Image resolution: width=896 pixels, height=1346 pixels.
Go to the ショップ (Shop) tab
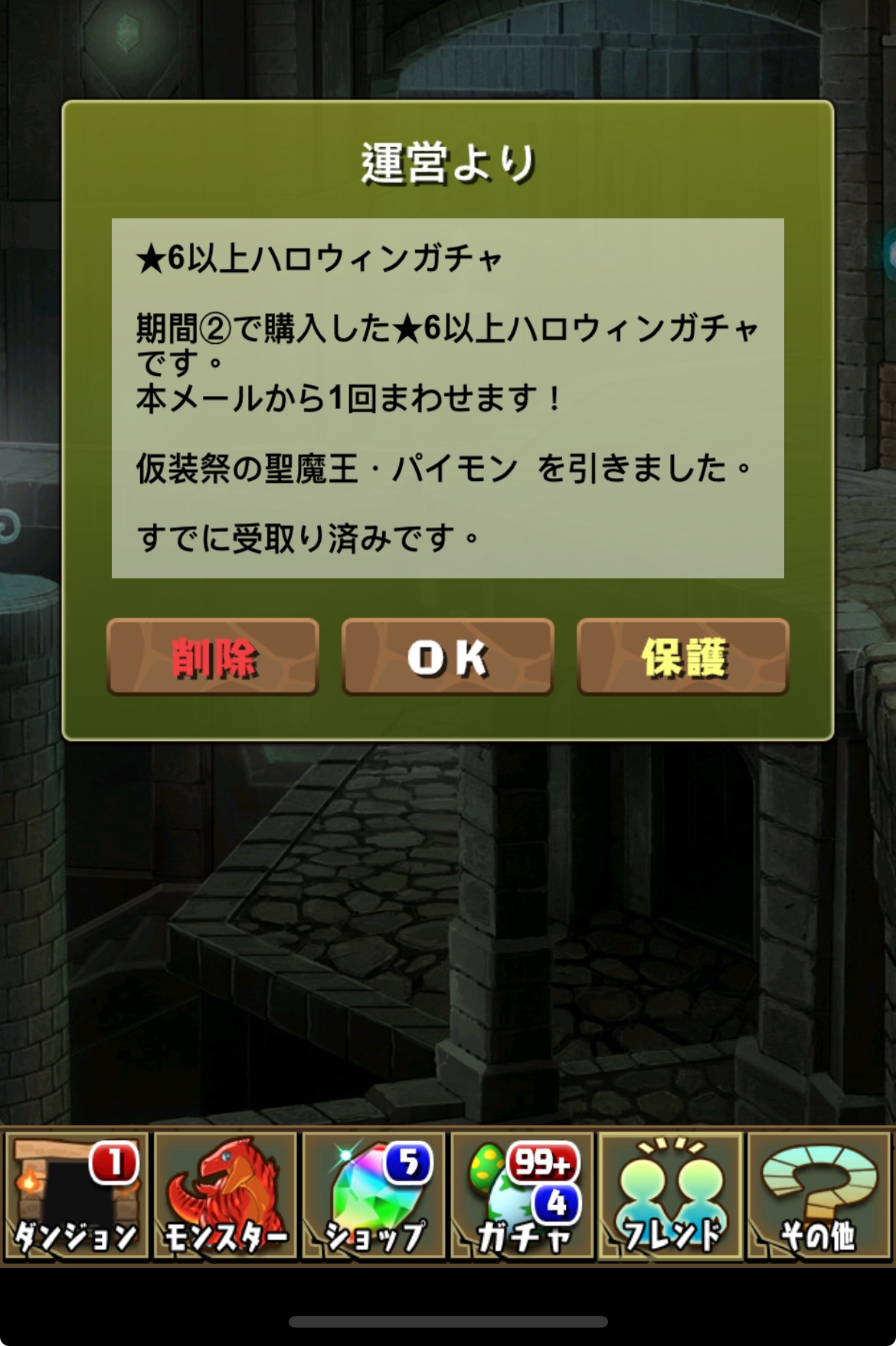point(374,1197)
